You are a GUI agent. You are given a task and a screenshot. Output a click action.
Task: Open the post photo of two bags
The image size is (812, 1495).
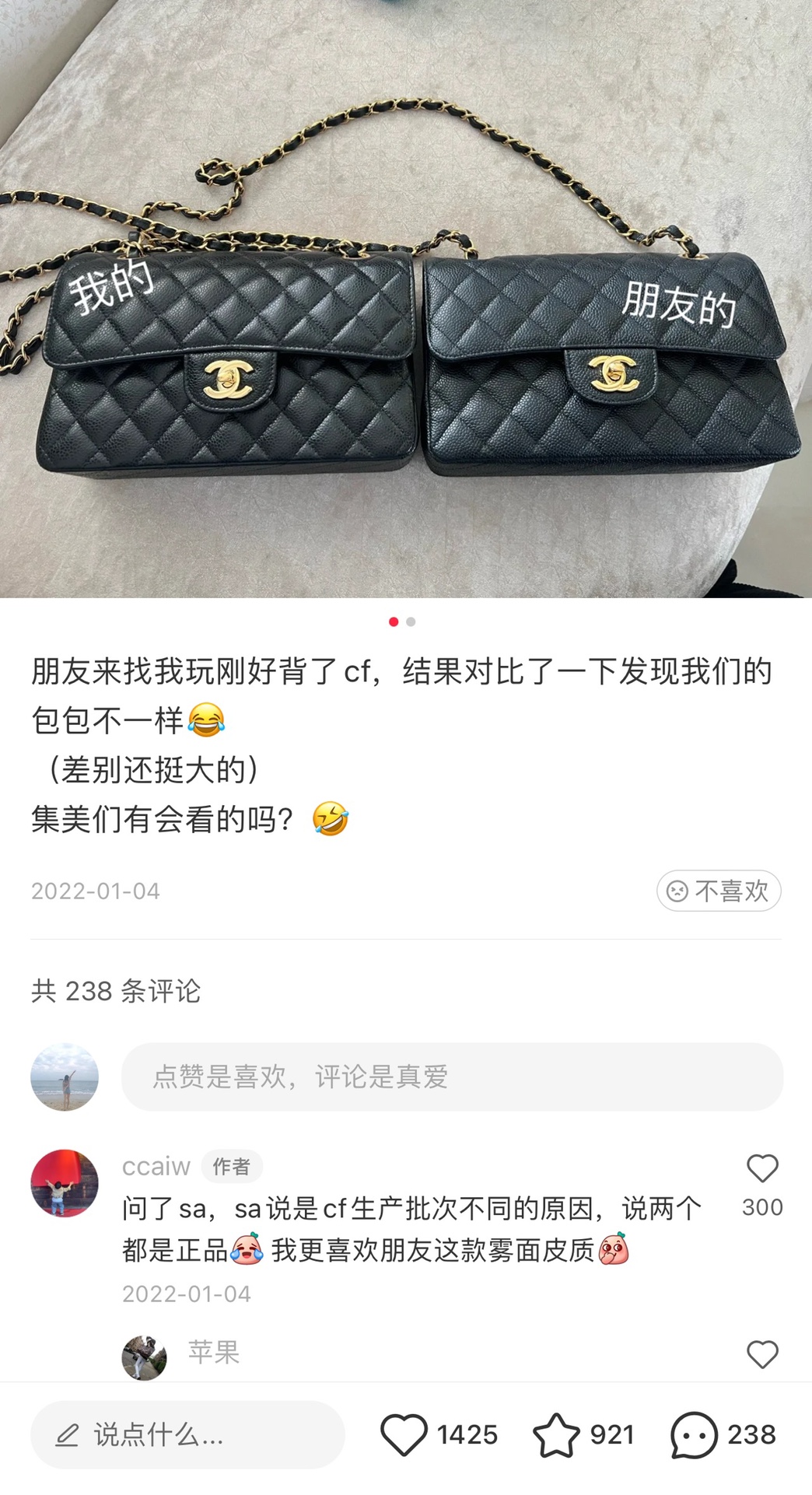click(x=406, y=311)
